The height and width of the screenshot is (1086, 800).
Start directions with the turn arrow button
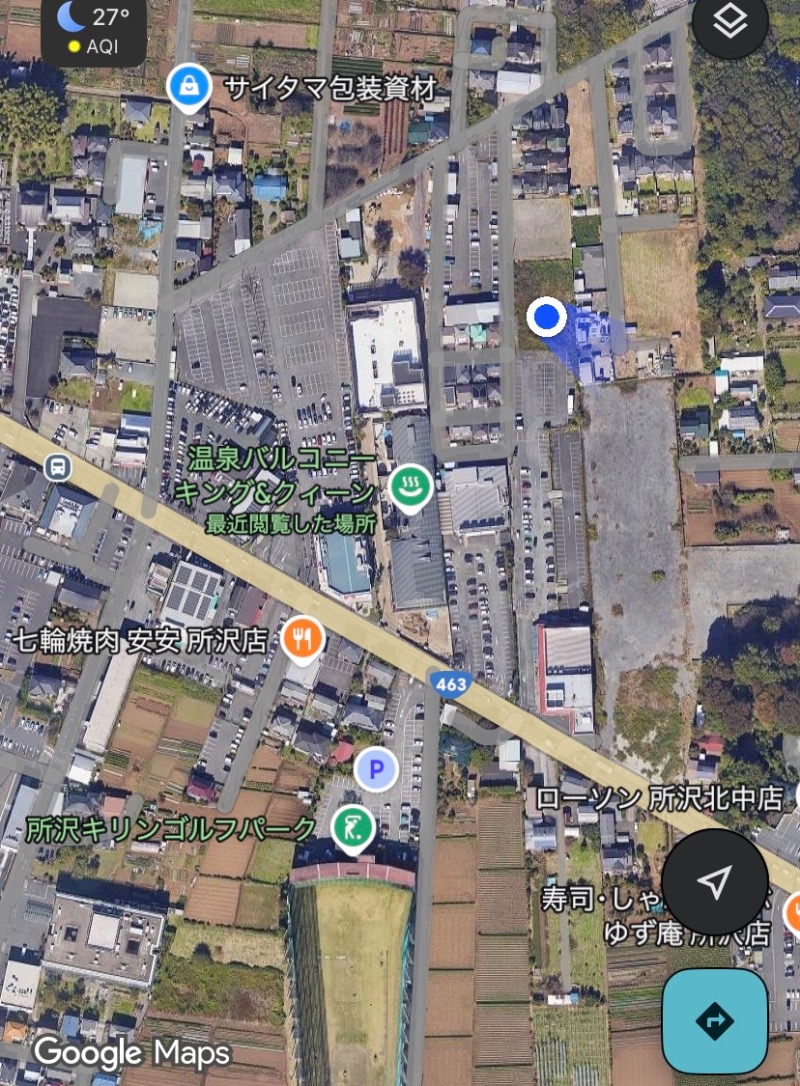[x=714, y=1021]
